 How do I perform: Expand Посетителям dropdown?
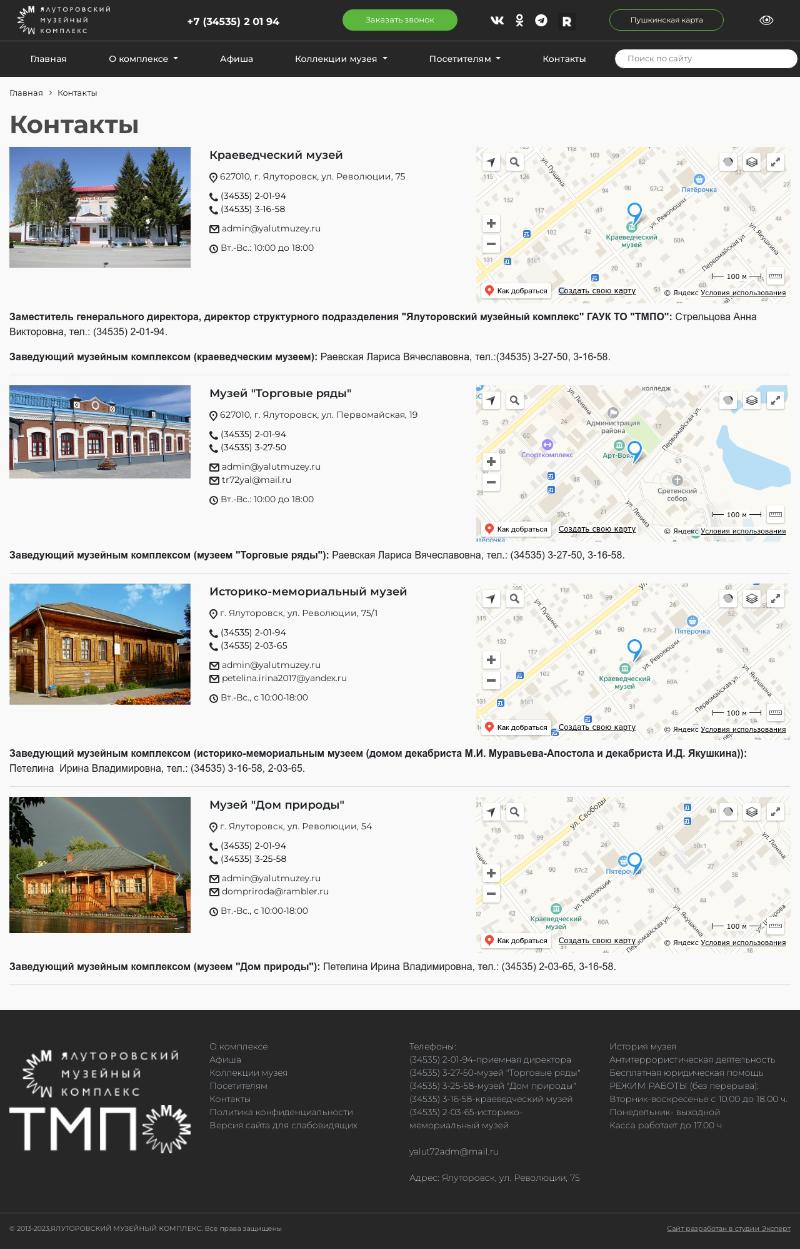pyautogui.click(x=465, y=59)
